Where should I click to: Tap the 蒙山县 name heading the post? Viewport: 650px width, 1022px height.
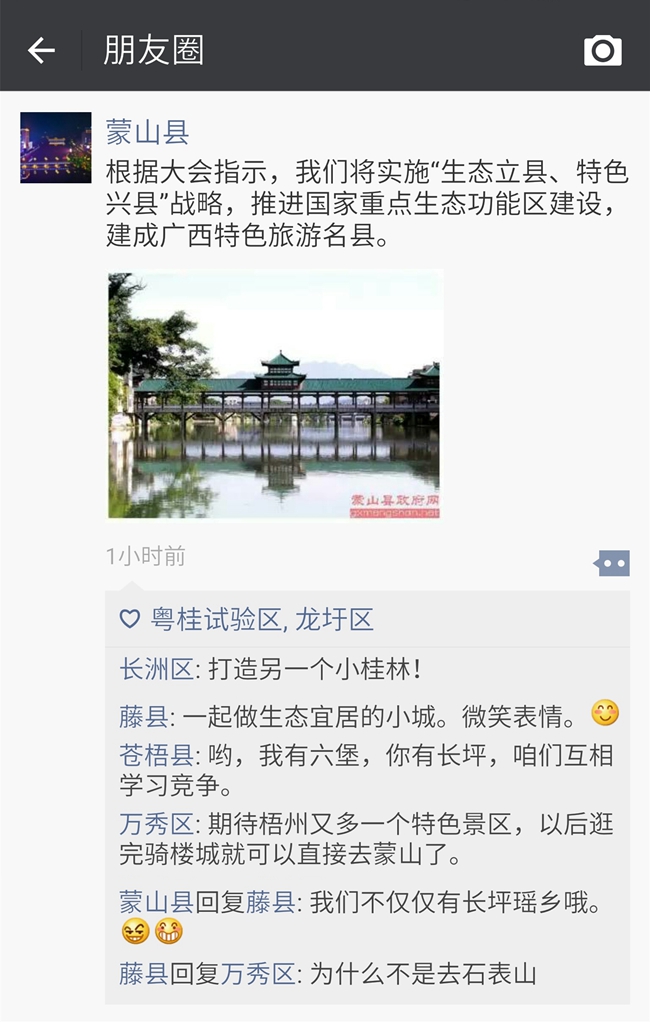147,133
